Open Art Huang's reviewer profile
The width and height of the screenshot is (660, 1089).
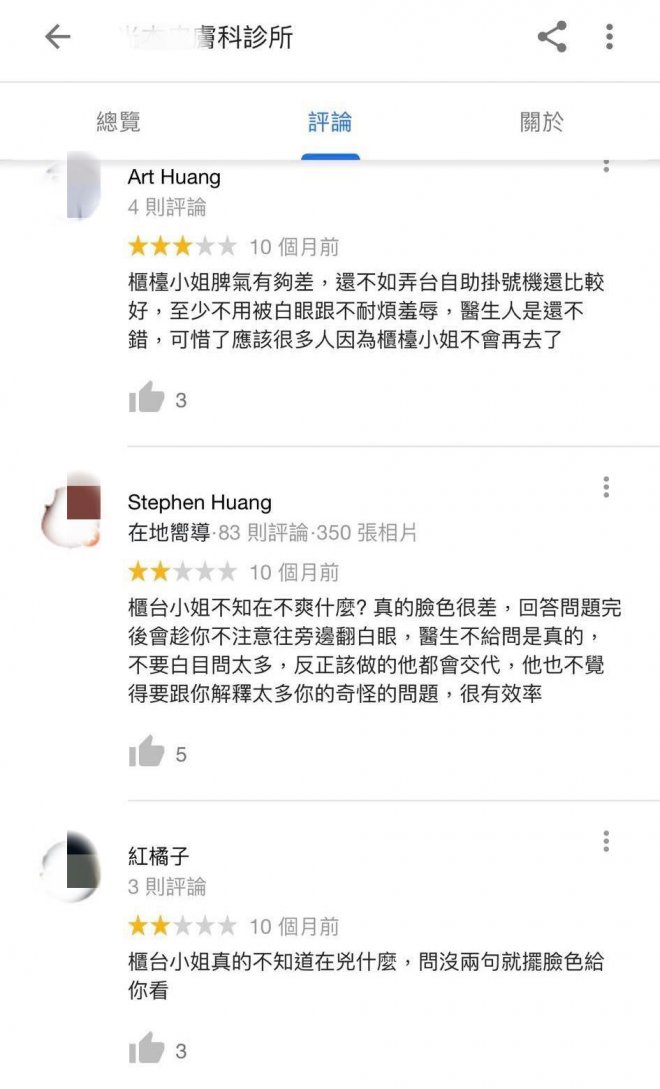click(174, 178)
